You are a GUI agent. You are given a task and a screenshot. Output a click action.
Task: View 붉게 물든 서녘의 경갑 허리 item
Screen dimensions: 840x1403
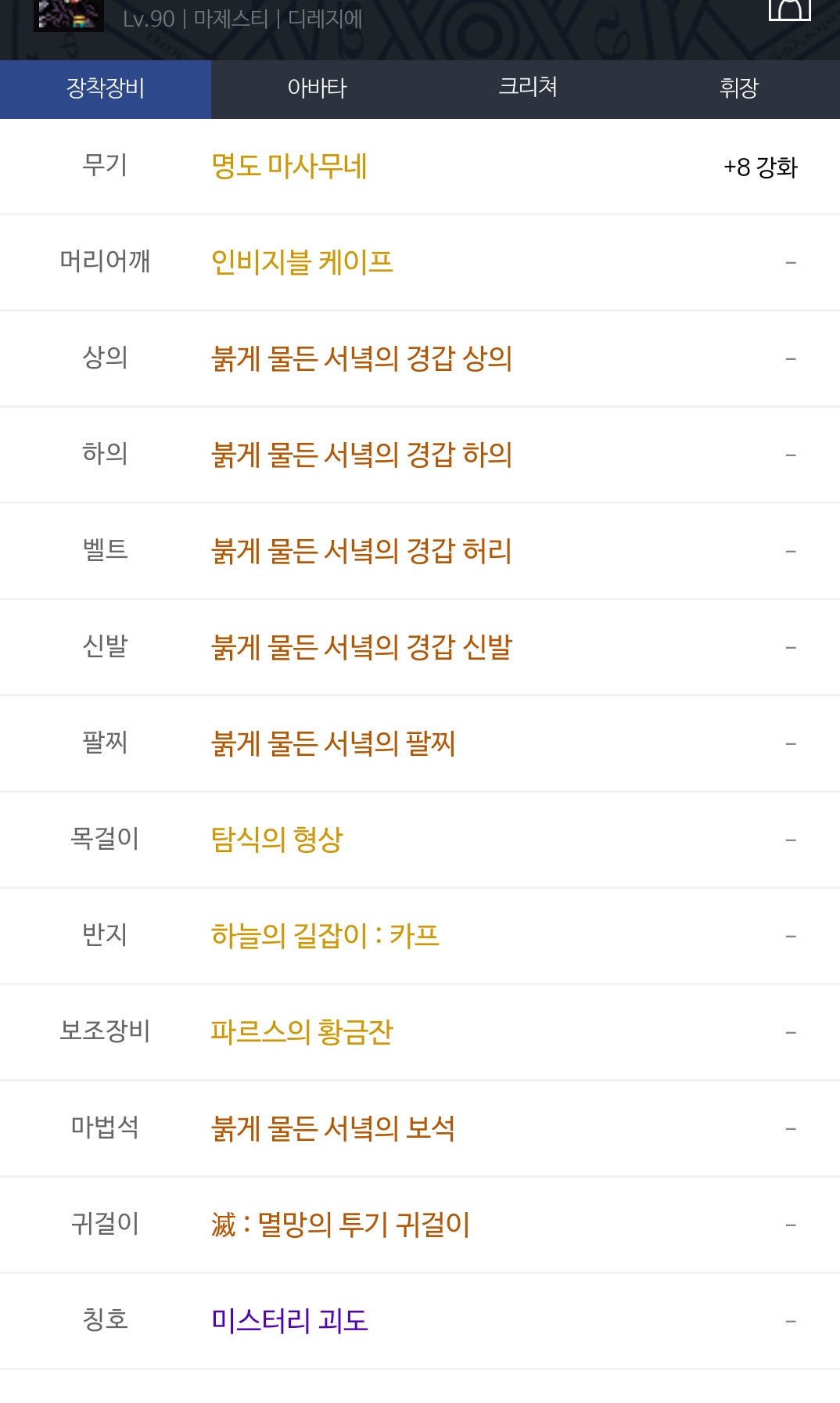(x=361, y=551)
